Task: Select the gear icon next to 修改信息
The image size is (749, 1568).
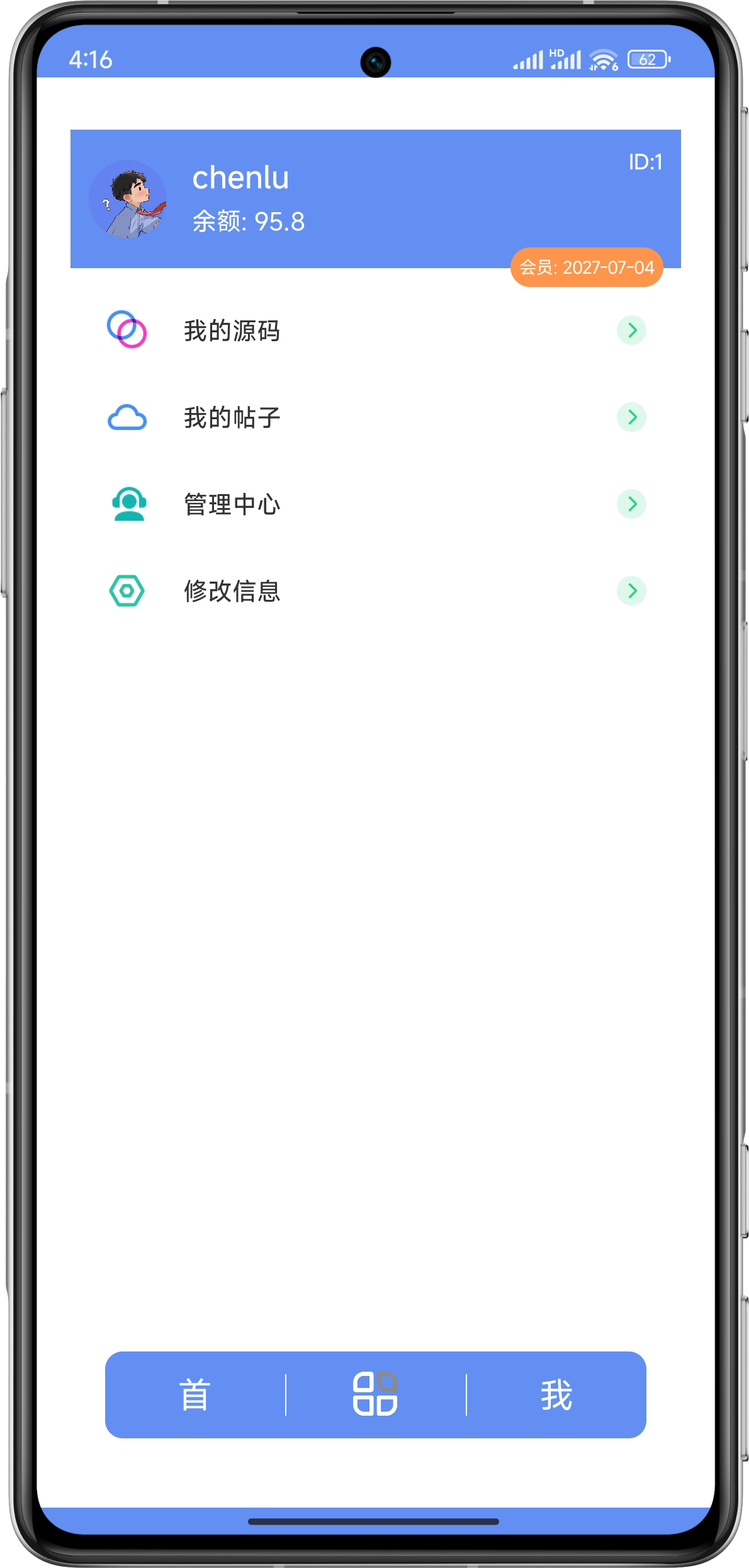Action: click(127, 590)
